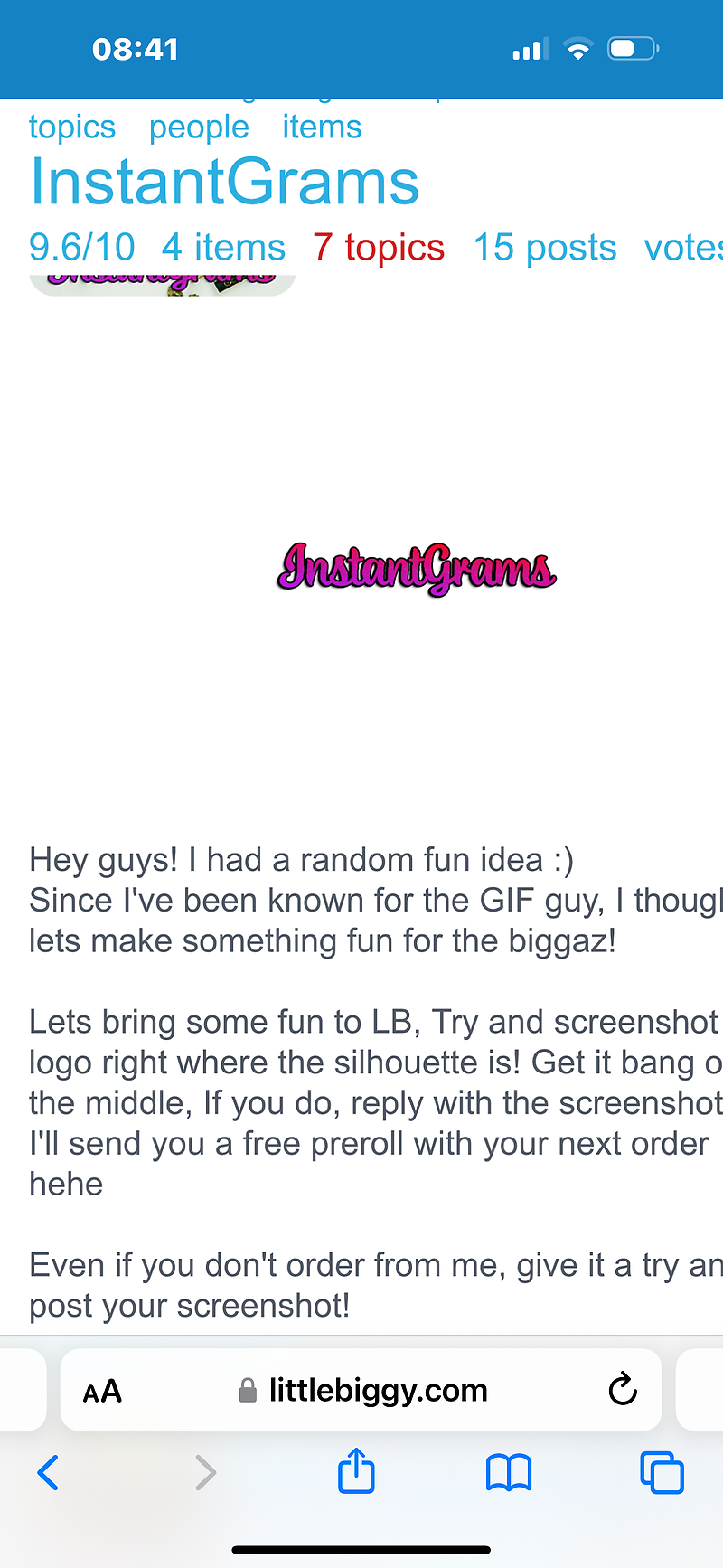Open the people link
The width and height of the screenshot is (723, 1568).
(199, 128)
